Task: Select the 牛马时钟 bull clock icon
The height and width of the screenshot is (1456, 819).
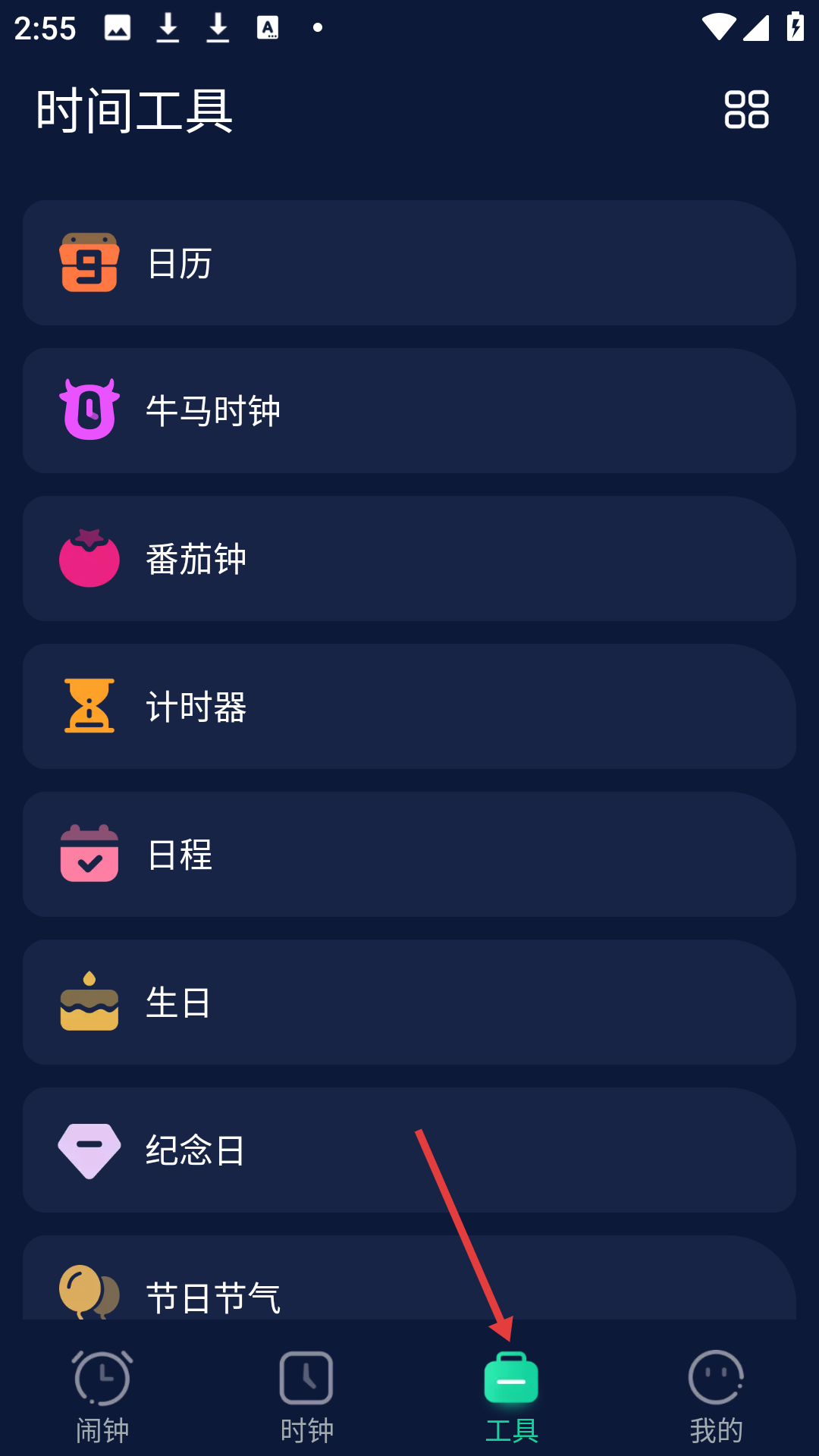Action: pyautogui.click(x=89, y=409)
